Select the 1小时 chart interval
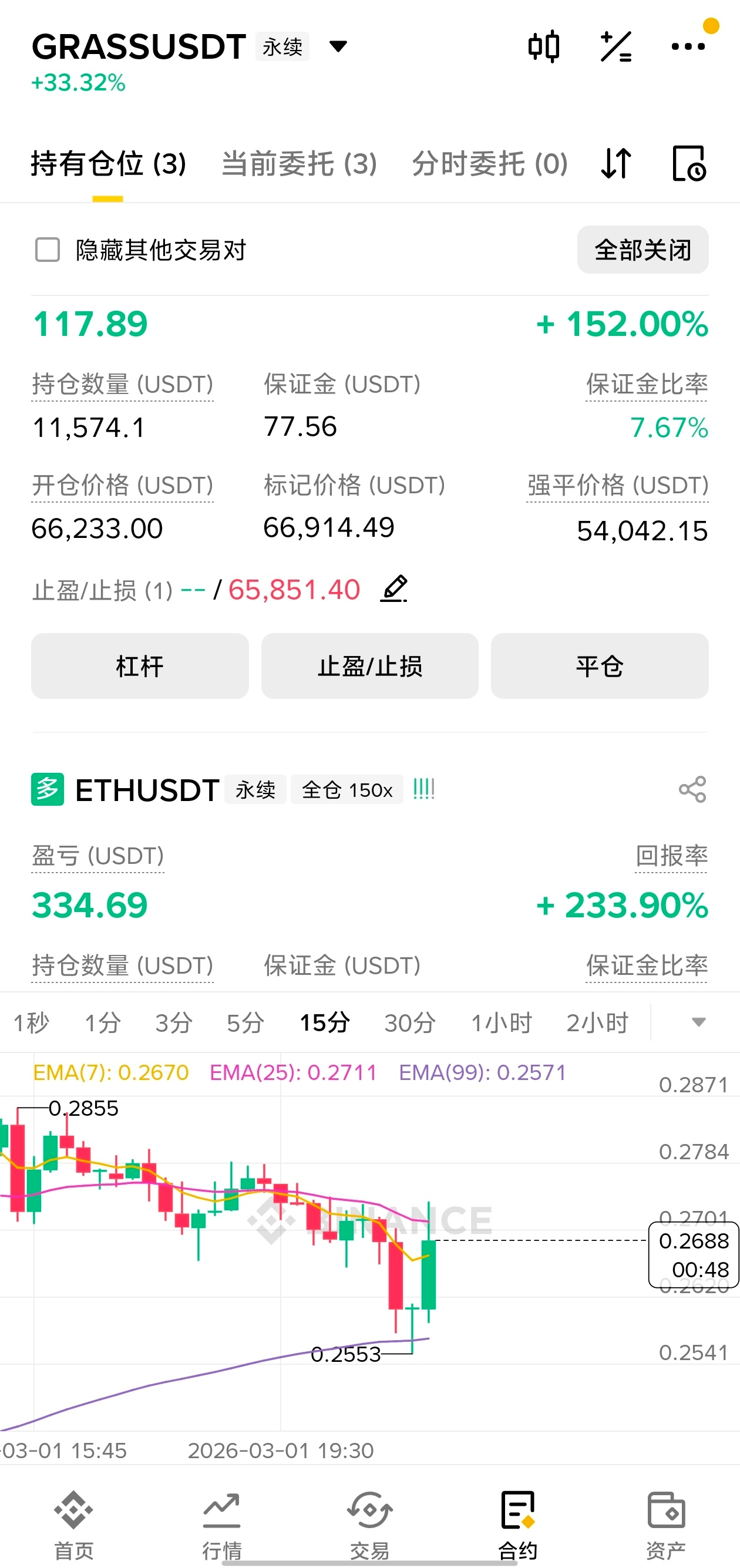The height and width of the screenshot is (1568, 740). pyautogui.click(x=502, y=1022)
